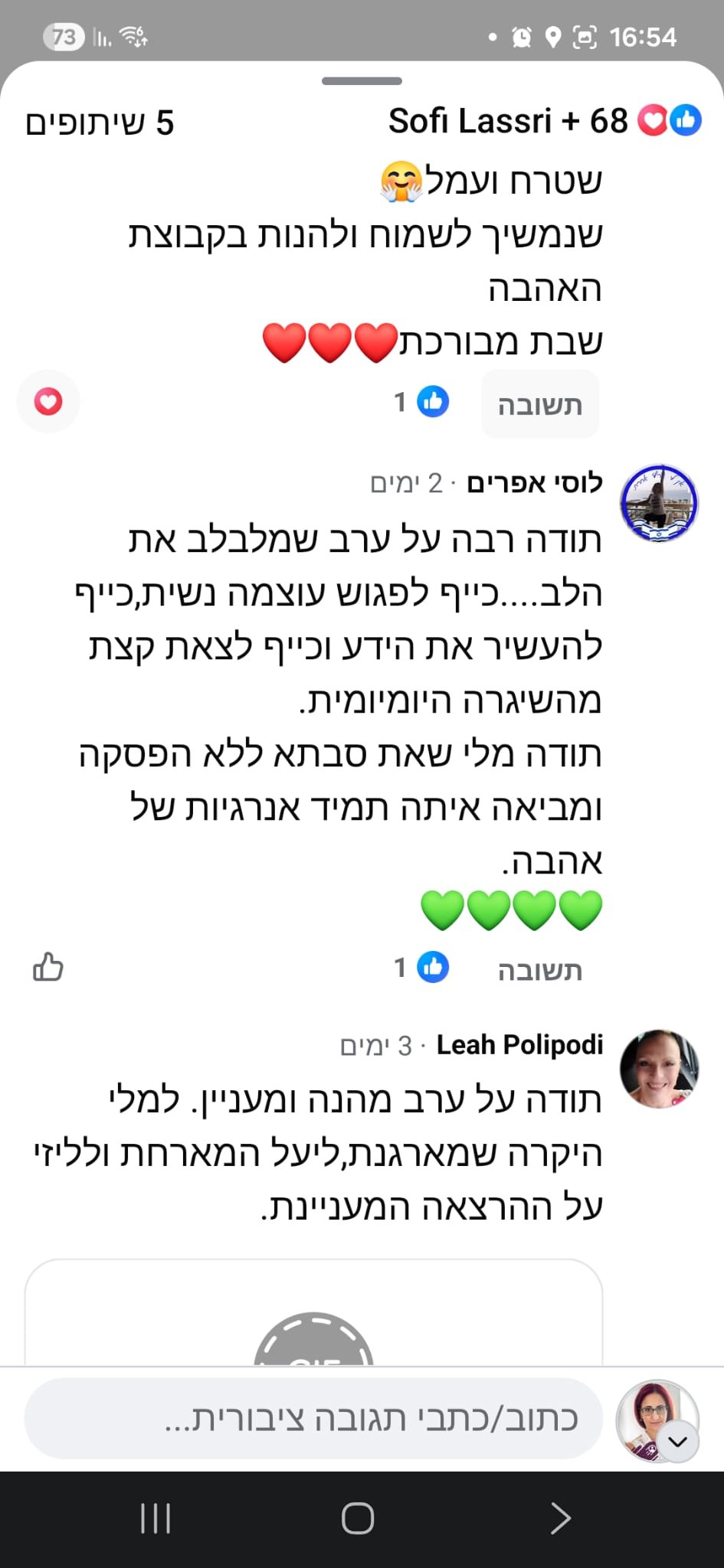Go back using the system navigation bar
The image size is (724, 1568).
561,1518
